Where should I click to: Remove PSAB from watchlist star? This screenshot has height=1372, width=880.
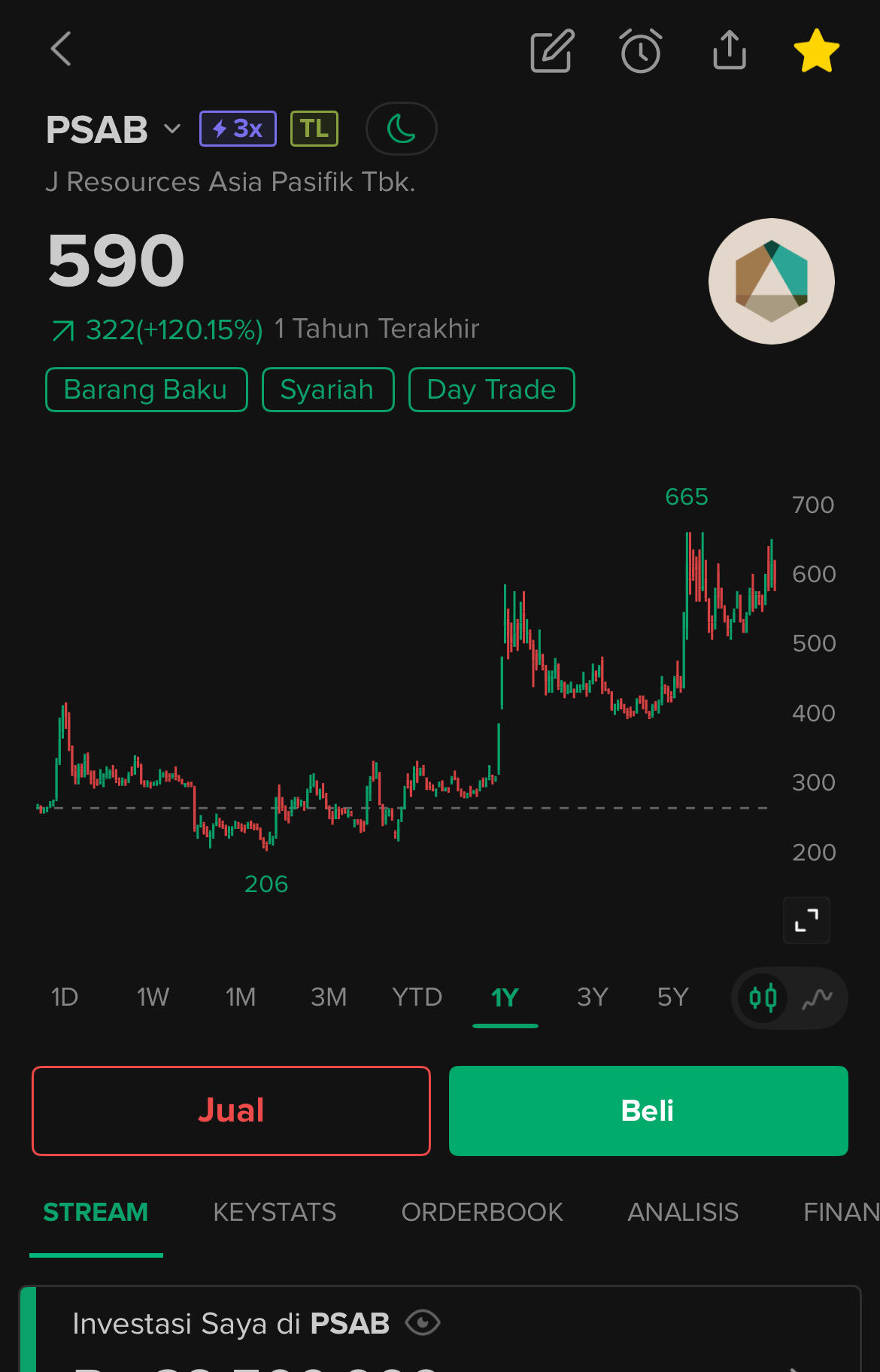pos(816,51)
